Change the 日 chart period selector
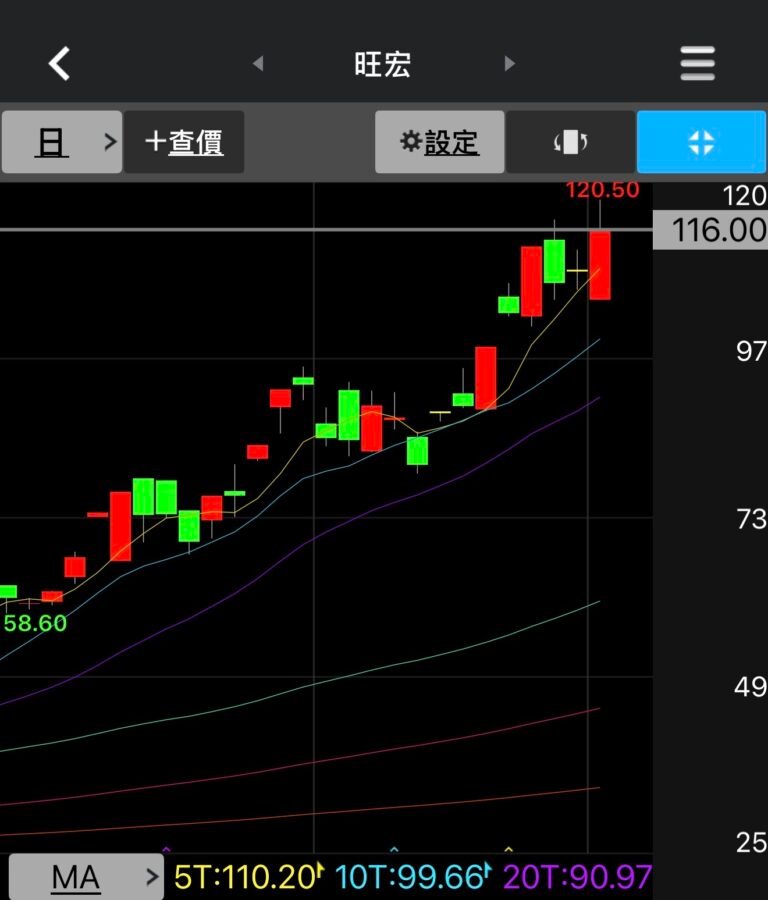 pos(61,142)
